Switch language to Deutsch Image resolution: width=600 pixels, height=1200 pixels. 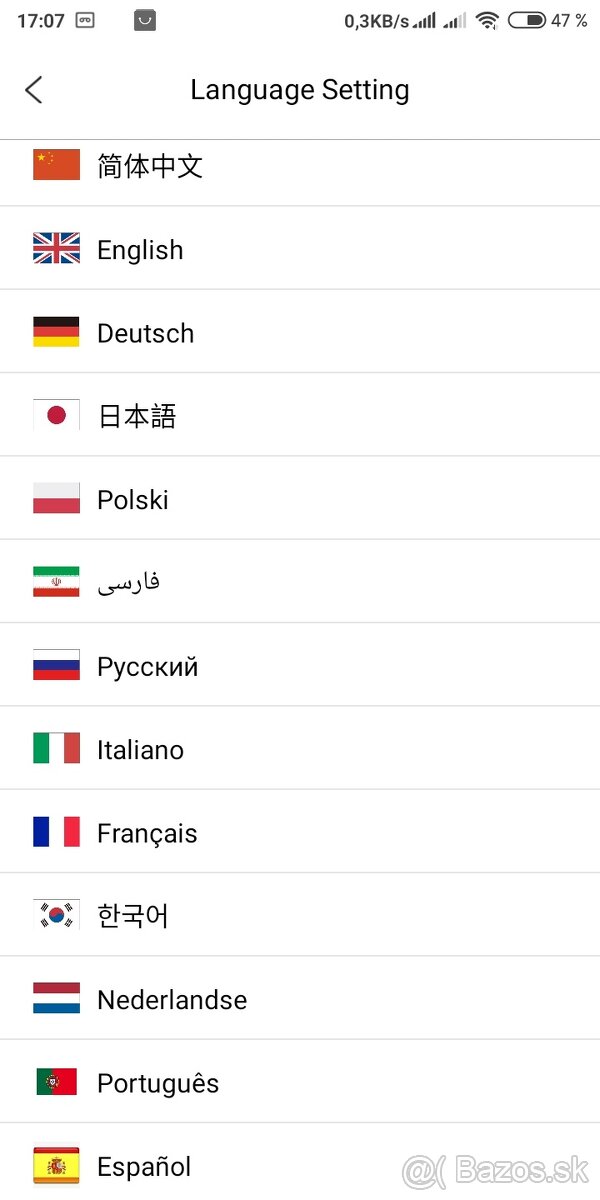coord(145,333)
